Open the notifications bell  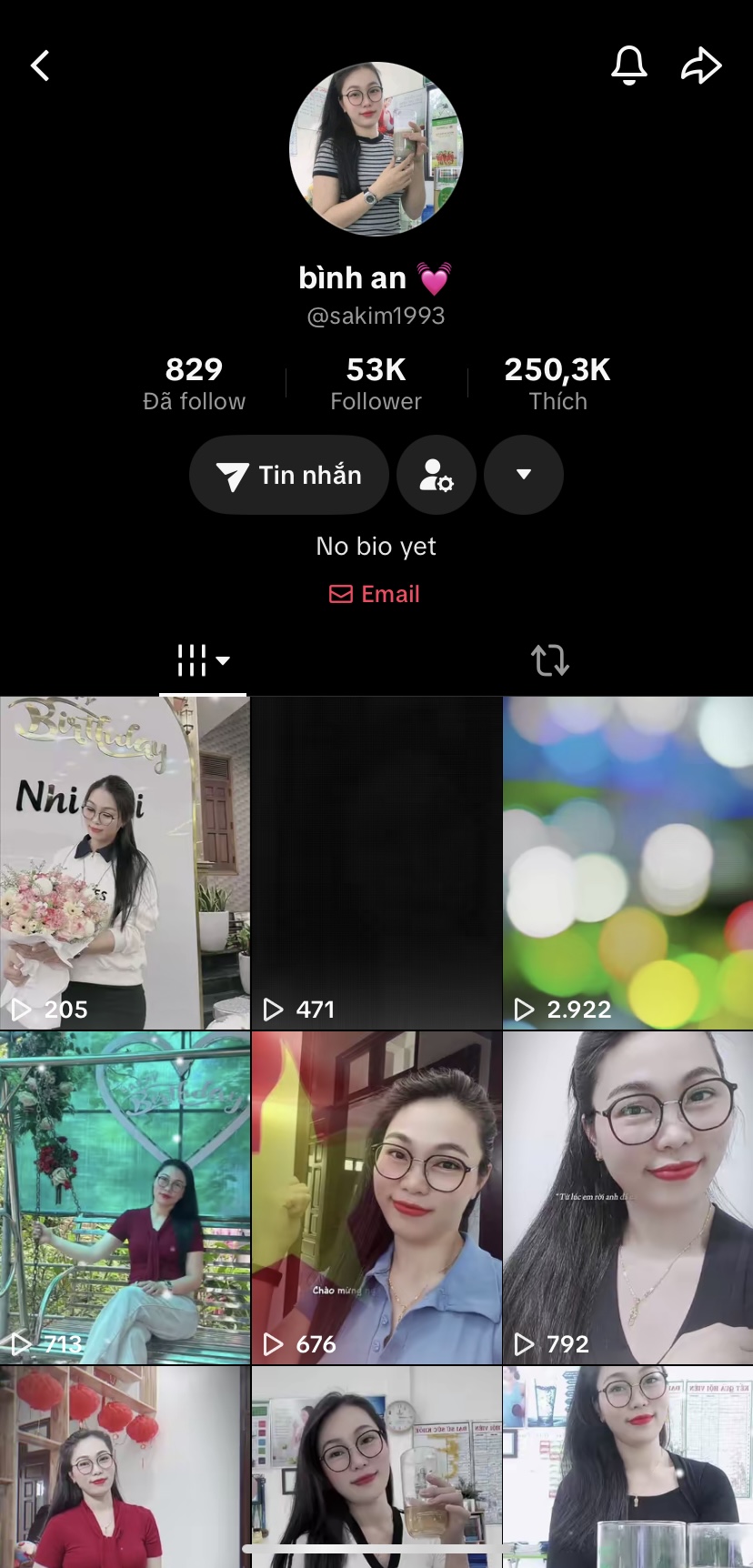click(628, 65)
